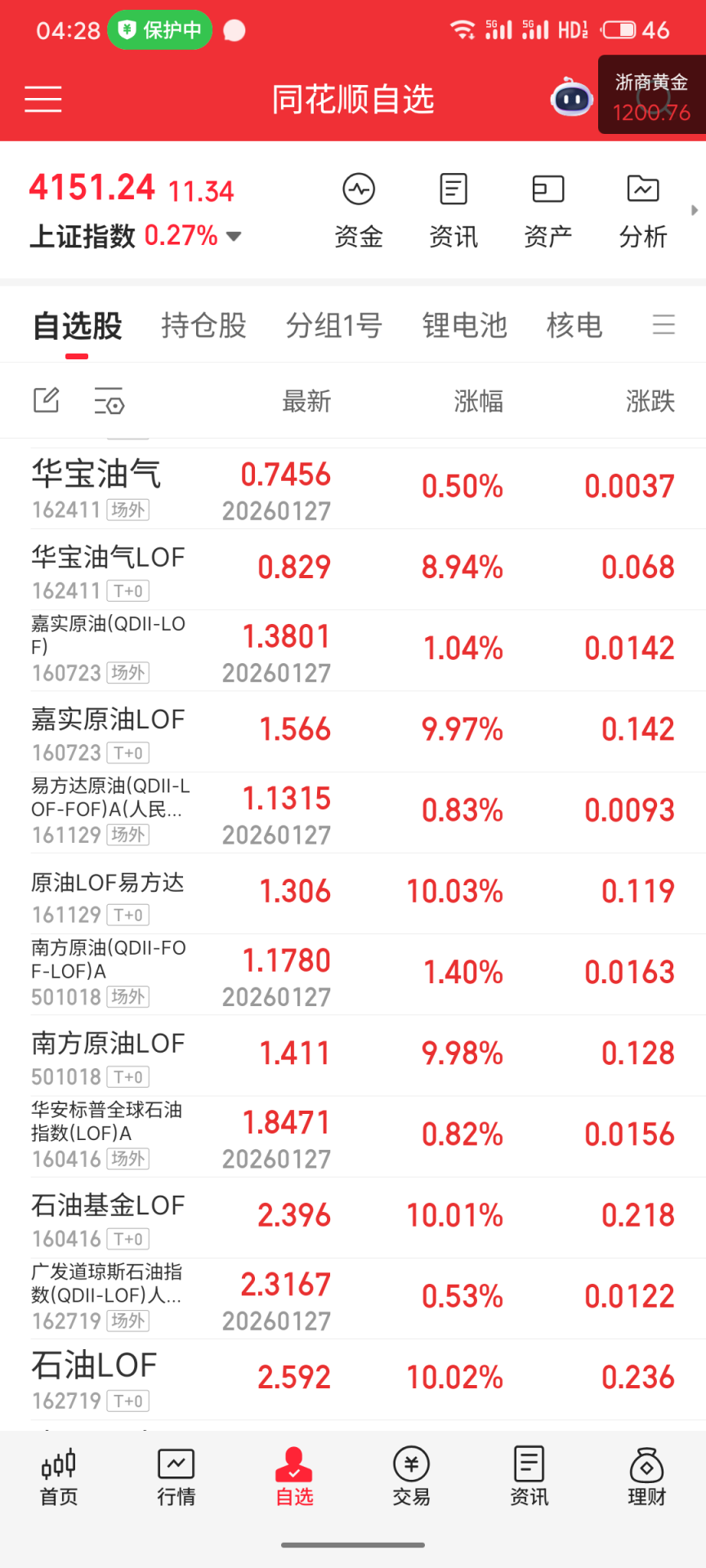This screenshot has width=706, height=1568.
Task: Tap the edit watchlist pencil icon
Action: point(47,400)
